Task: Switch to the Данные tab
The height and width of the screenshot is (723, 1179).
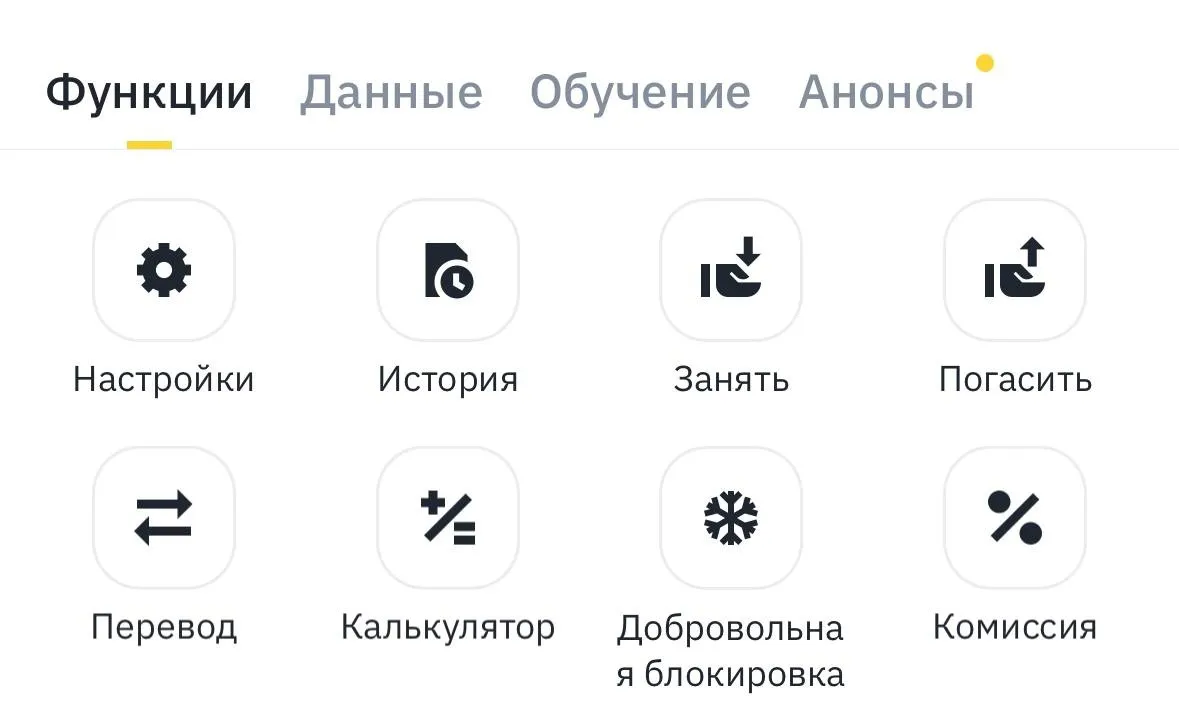Action: (x=391, y=93)
